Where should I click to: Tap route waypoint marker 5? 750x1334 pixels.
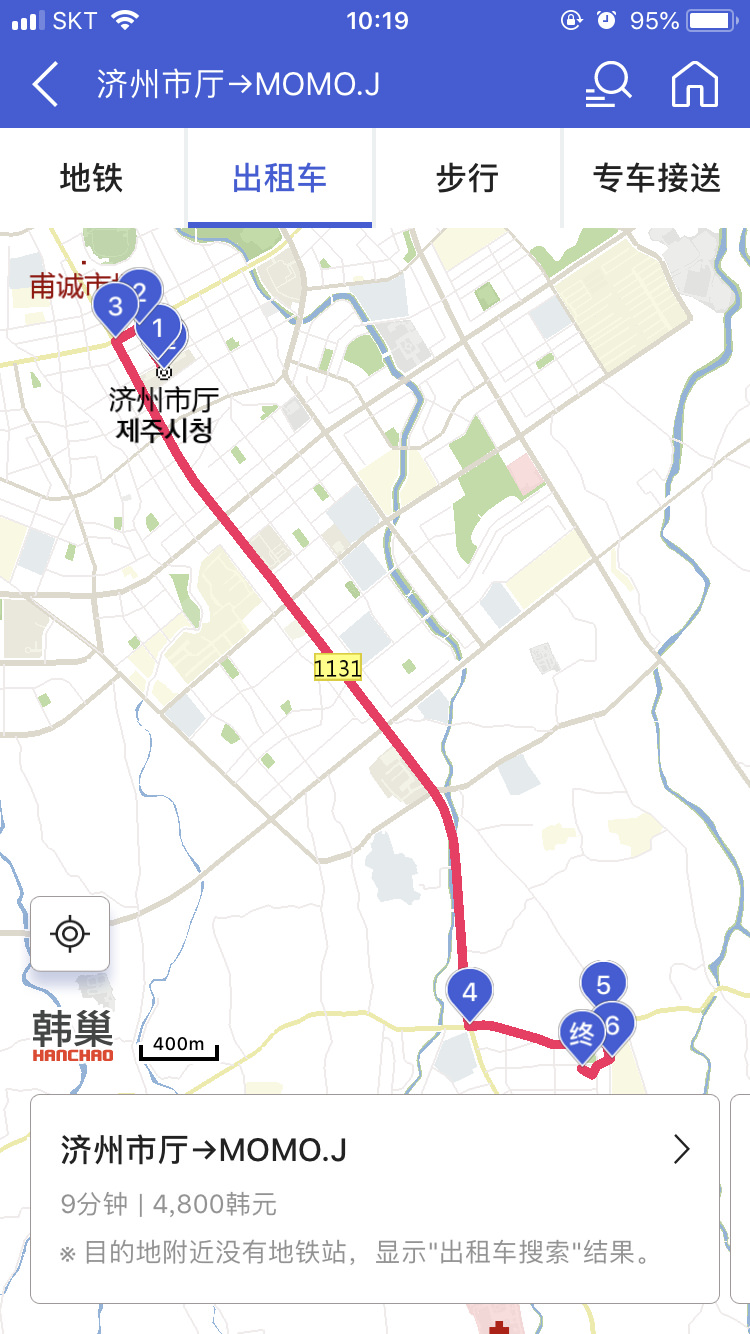tap(603, 983)
